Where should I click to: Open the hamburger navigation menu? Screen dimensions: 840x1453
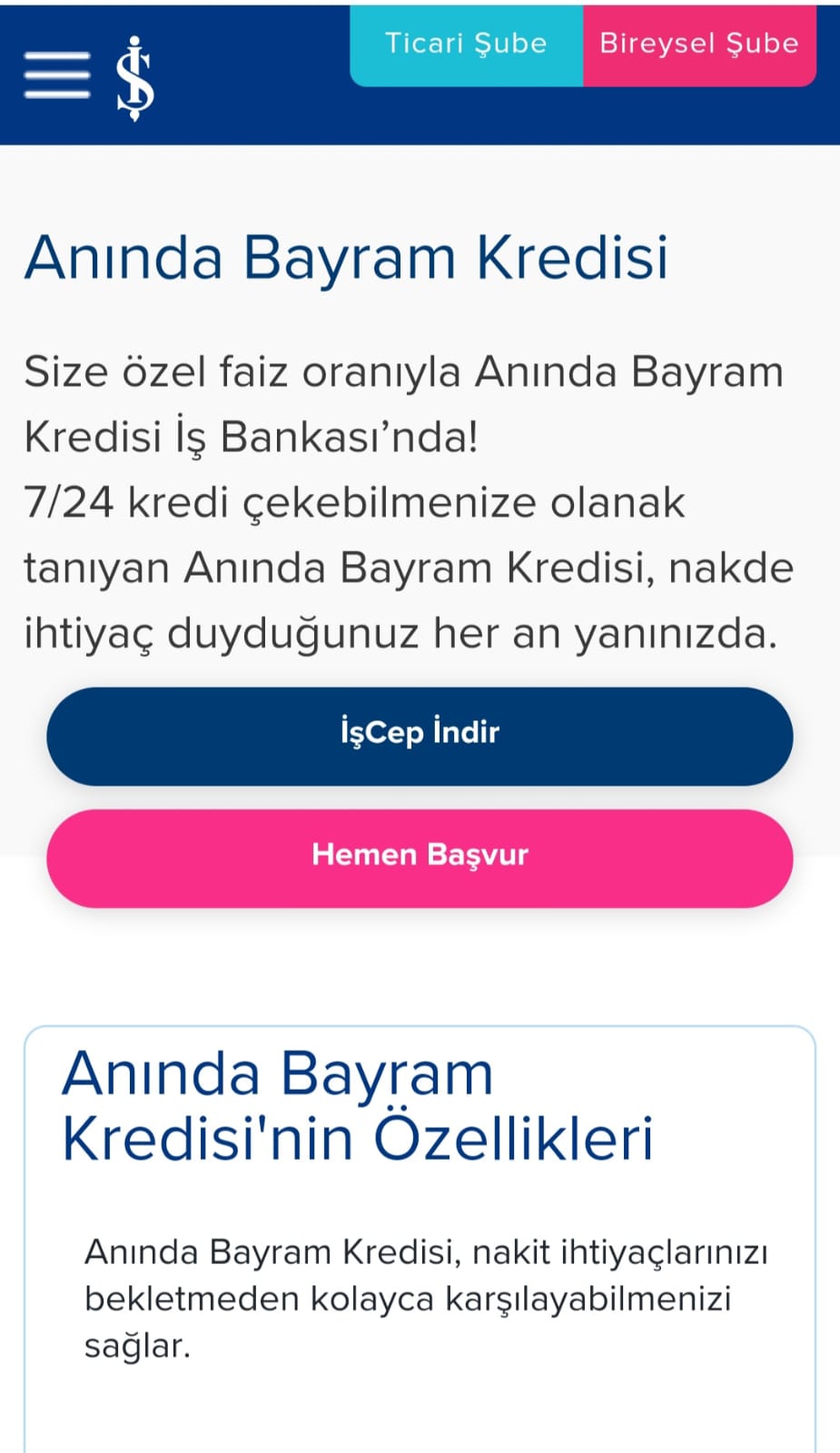57,74
